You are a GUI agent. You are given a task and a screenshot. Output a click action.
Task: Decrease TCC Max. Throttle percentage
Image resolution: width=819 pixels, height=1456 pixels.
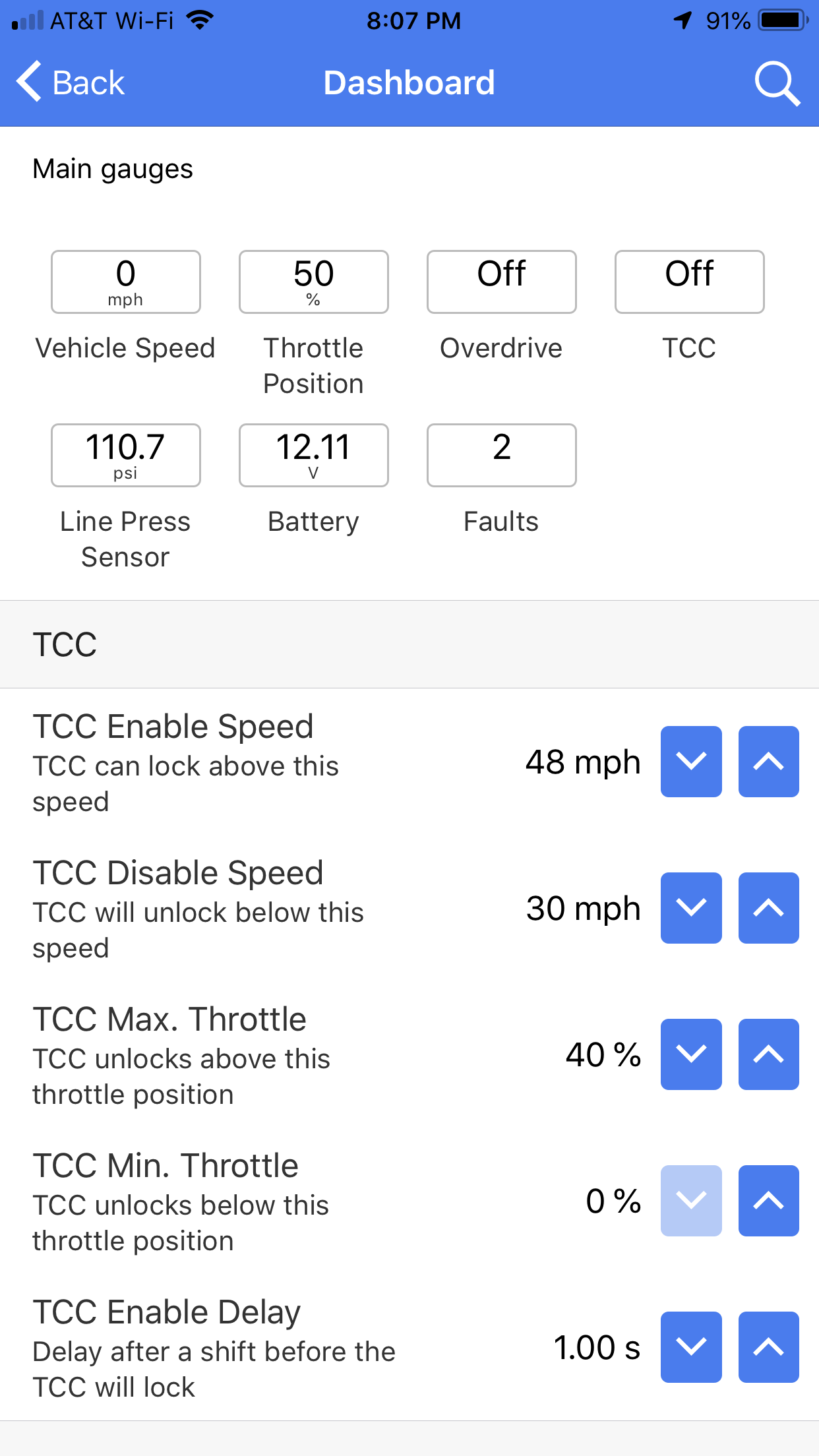click(x=691, y=1054)
